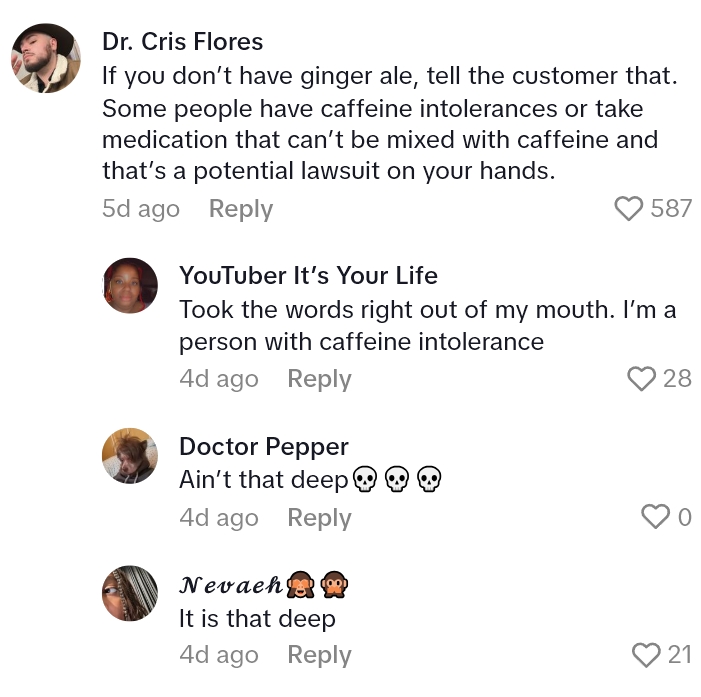701x697 pixels.
Task: Open Doctor Pepper username link
Action: [x=263, y=446]
